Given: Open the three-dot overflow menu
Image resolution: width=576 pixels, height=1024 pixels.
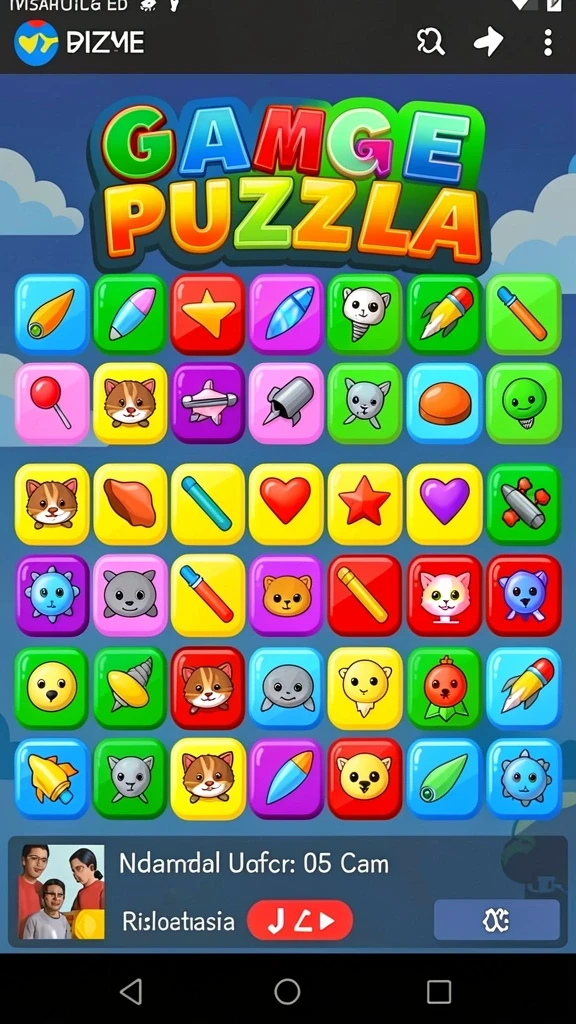Looking at the screenshot, I should coord(547,42).
